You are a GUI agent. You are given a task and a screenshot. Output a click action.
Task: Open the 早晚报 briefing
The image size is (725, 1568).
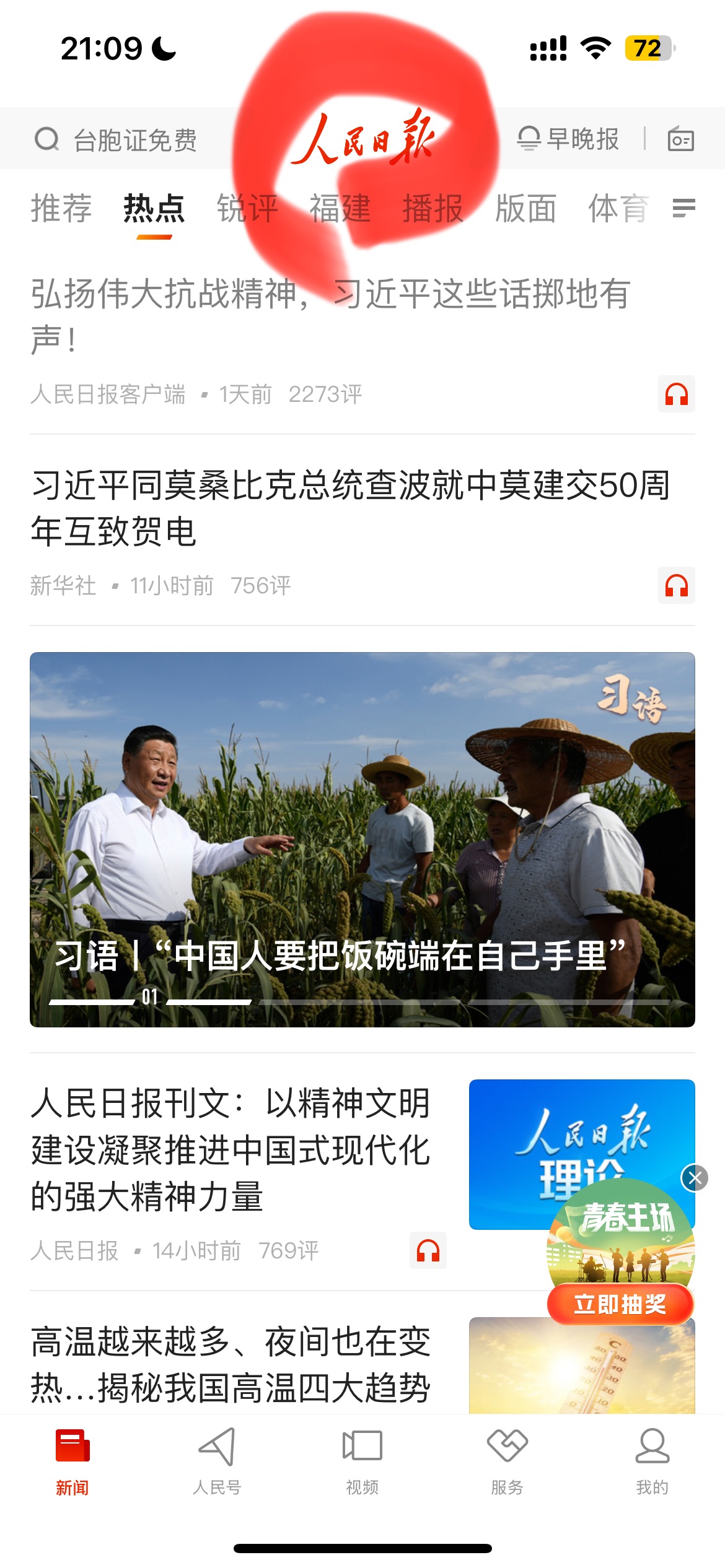tap(569, 139)
